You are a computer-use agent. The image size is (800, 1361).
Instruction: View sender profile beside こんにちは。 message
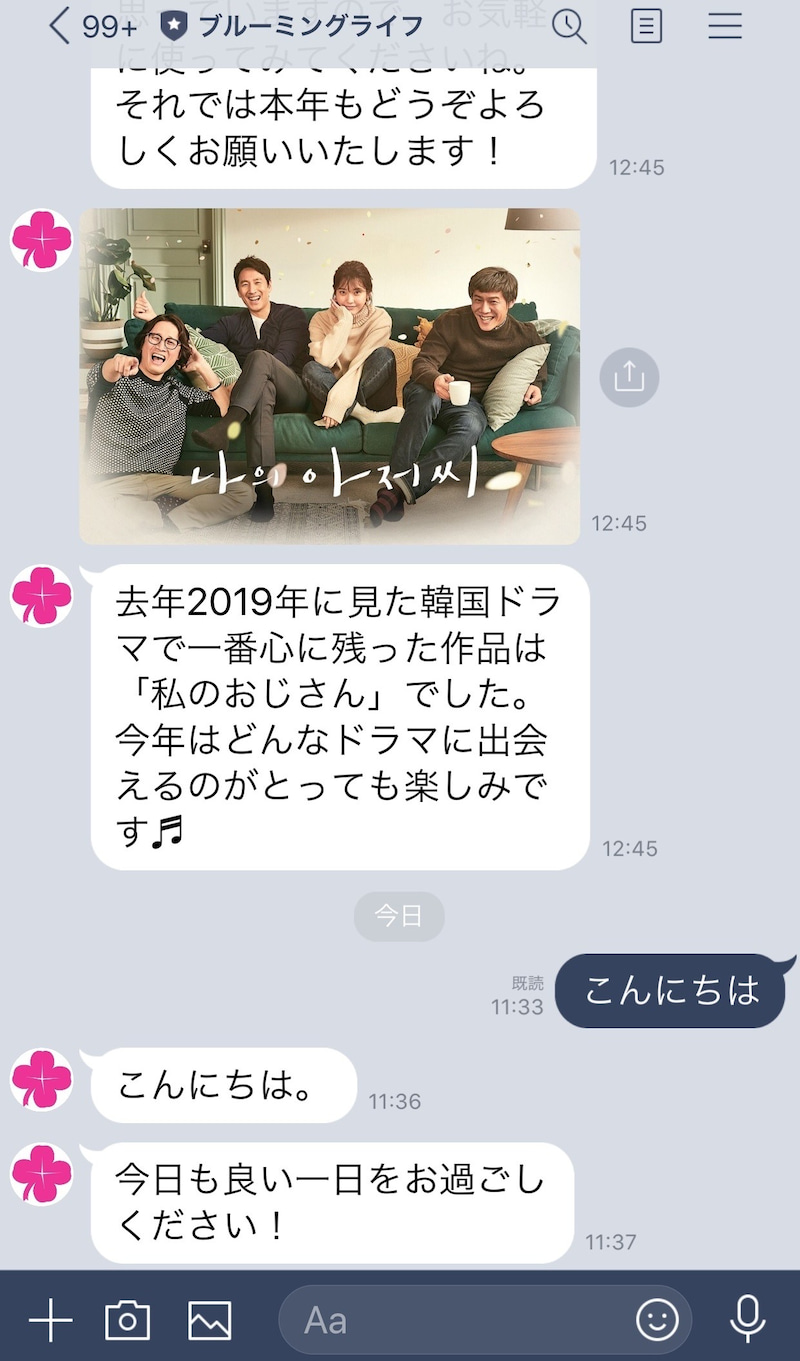point(42,1079)
